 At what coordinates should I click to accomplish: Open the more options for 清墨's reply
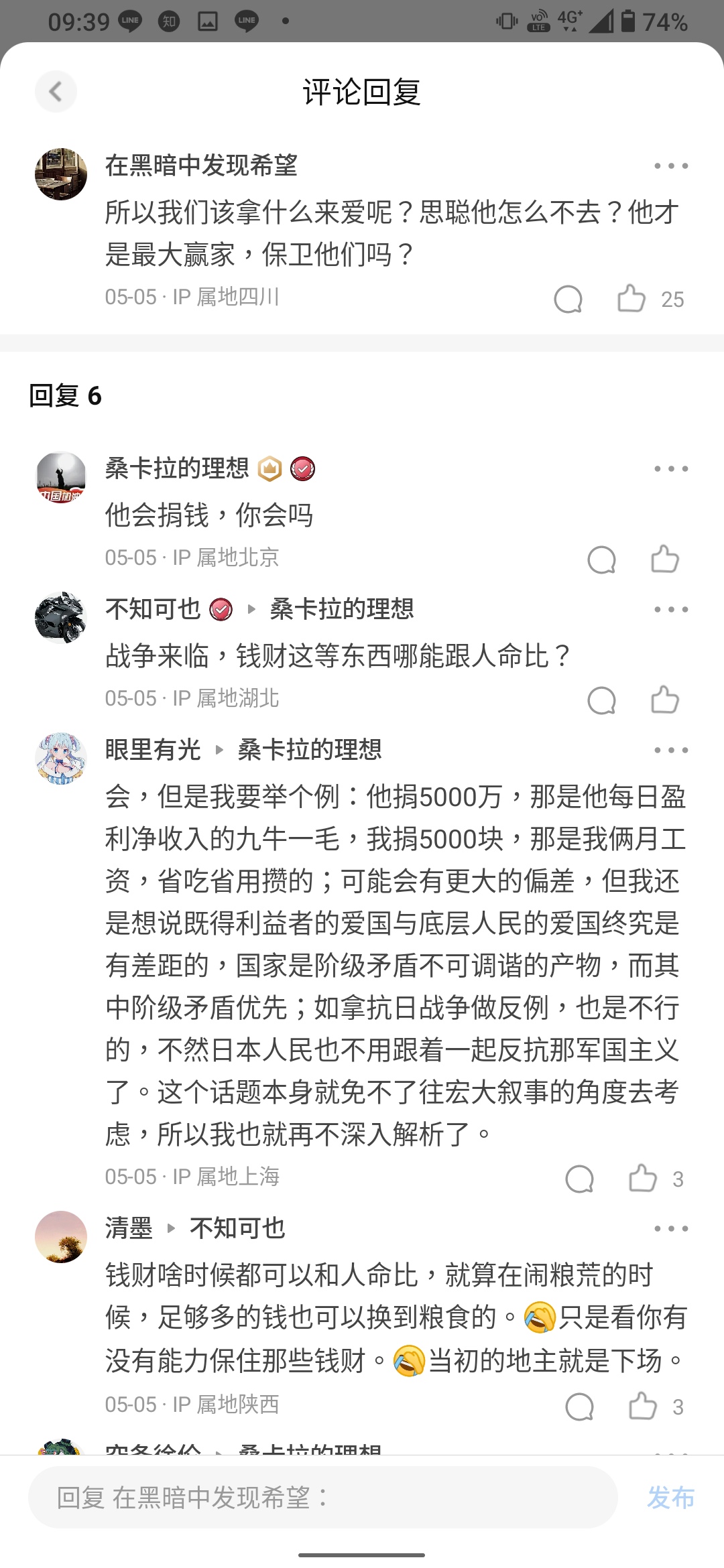[x=671, y=1228]
